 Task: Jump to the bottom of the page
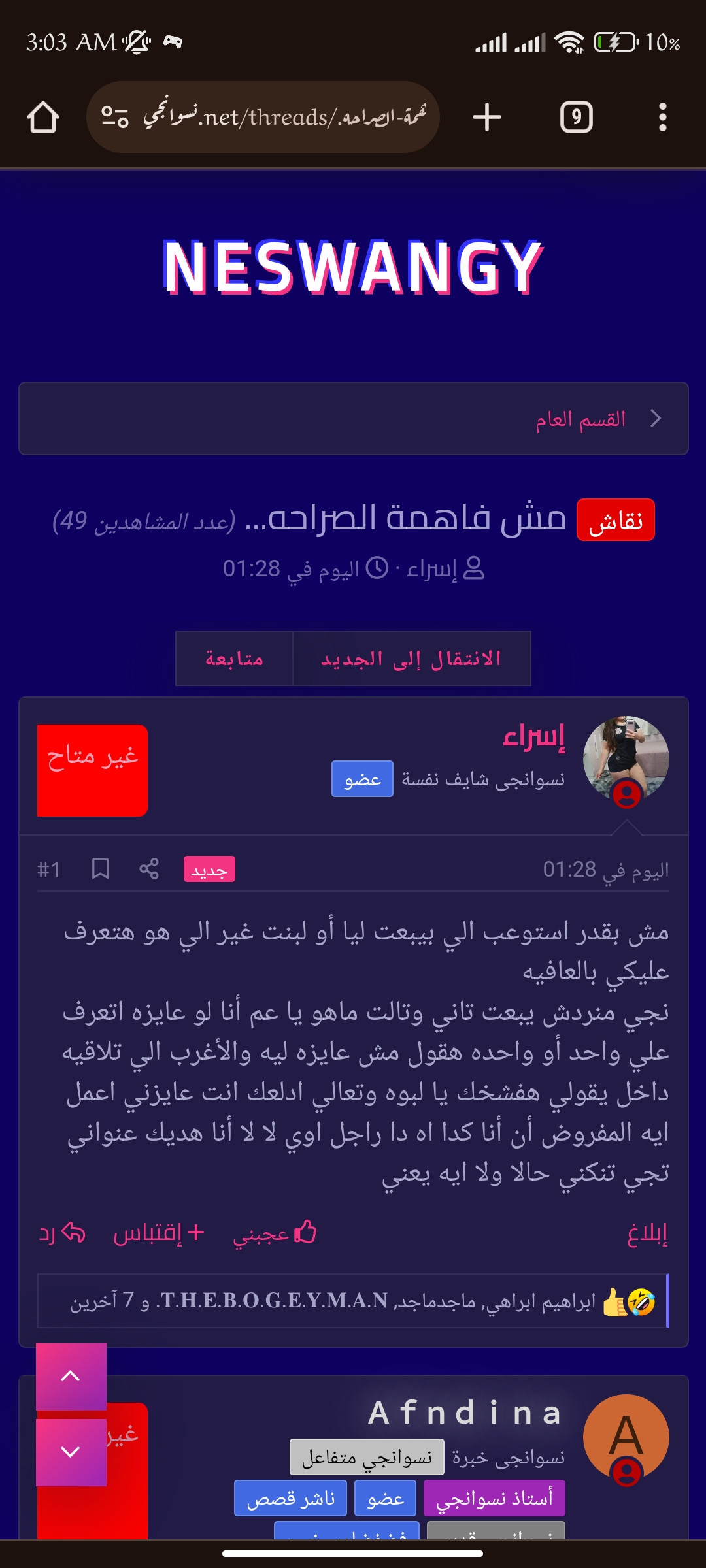[71, 1452]
